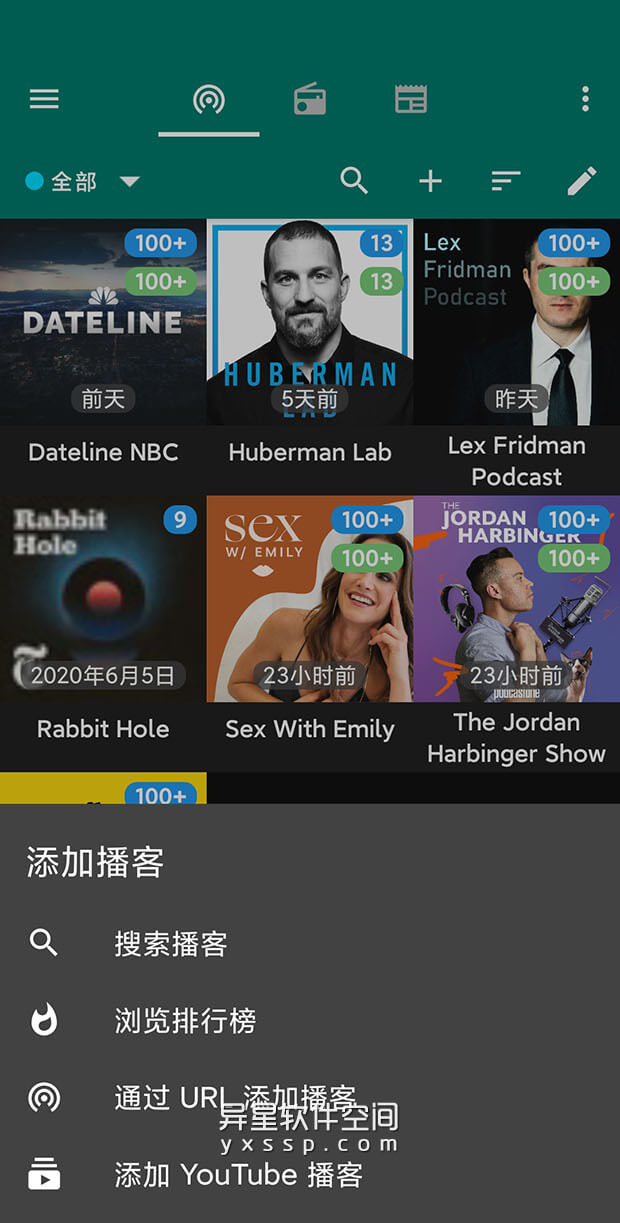Image resolution: width=620 pixels, height=1223 pixels.
Task: Open the sort options icon
Action: pyautogui.click(x=506, y=181)
